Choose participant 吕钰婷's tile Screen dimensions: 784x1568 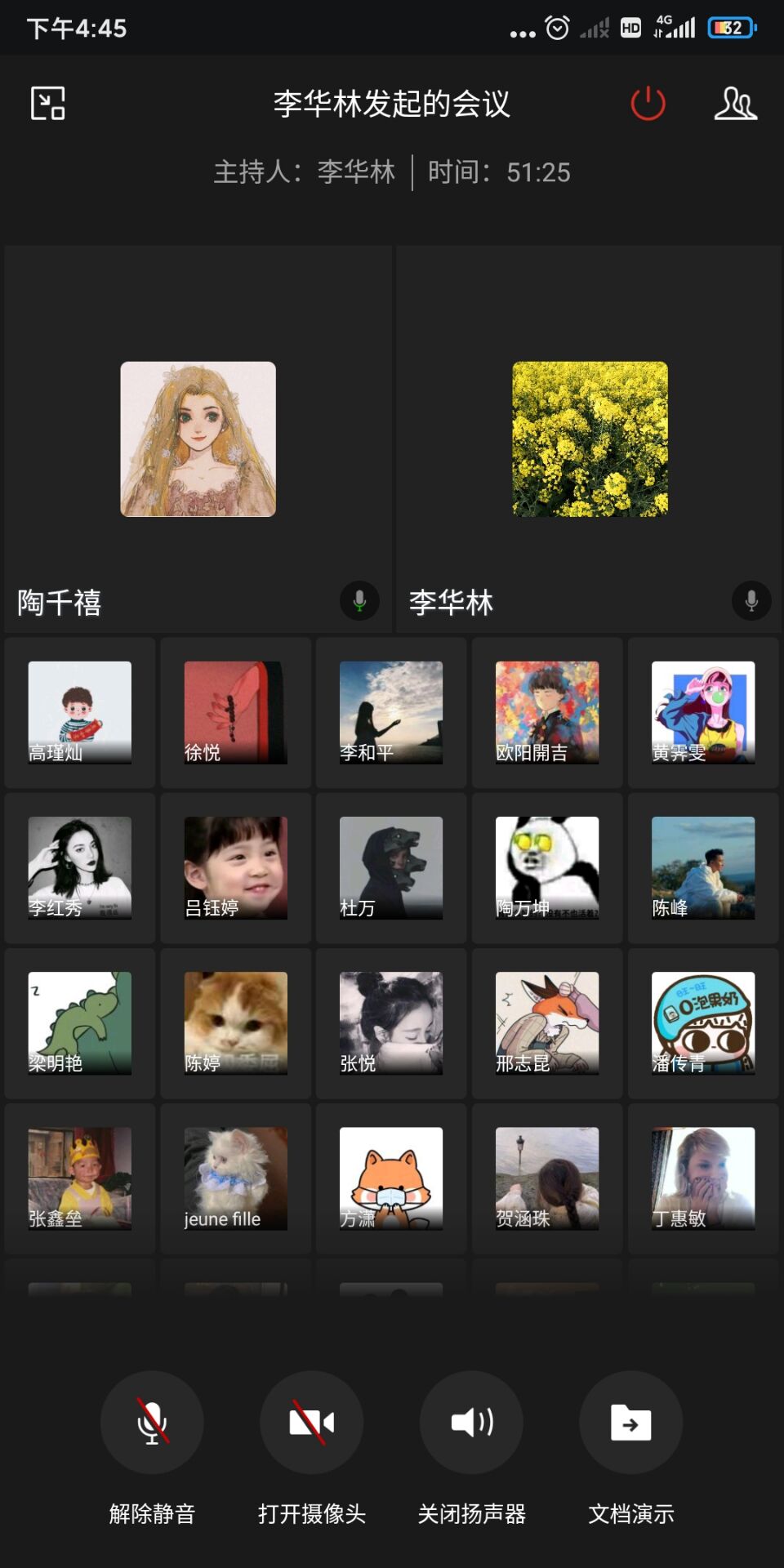point(236,867)
